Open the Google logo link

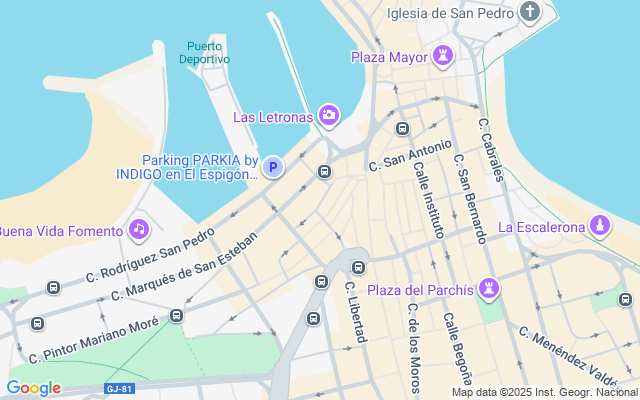coord(33,388)
